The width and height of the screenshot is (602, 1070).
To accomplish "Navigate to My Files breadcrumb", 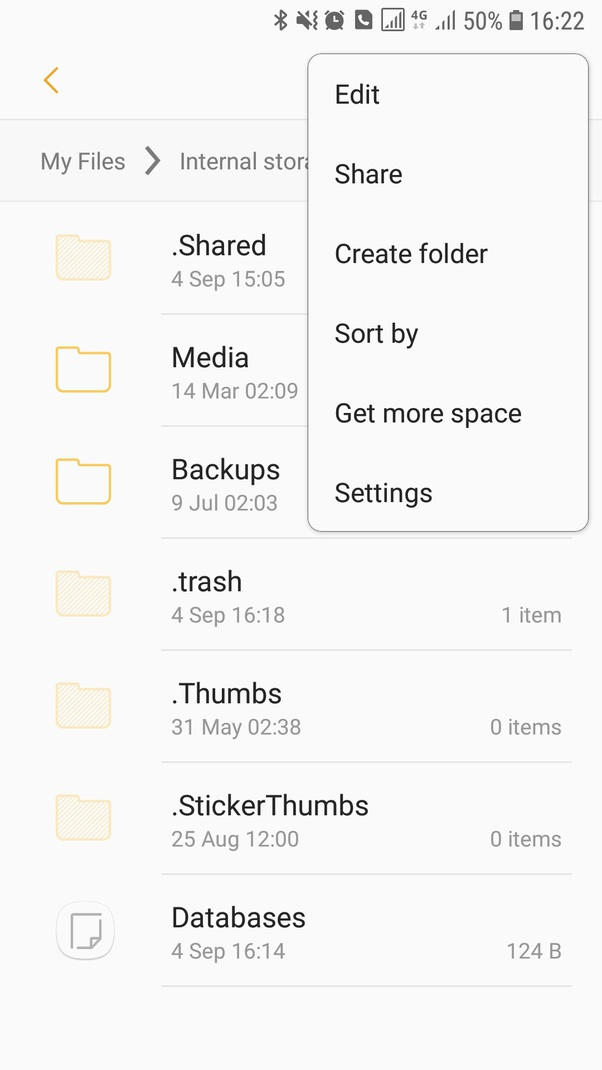I will pyautogui.click(x=83, y=162).
